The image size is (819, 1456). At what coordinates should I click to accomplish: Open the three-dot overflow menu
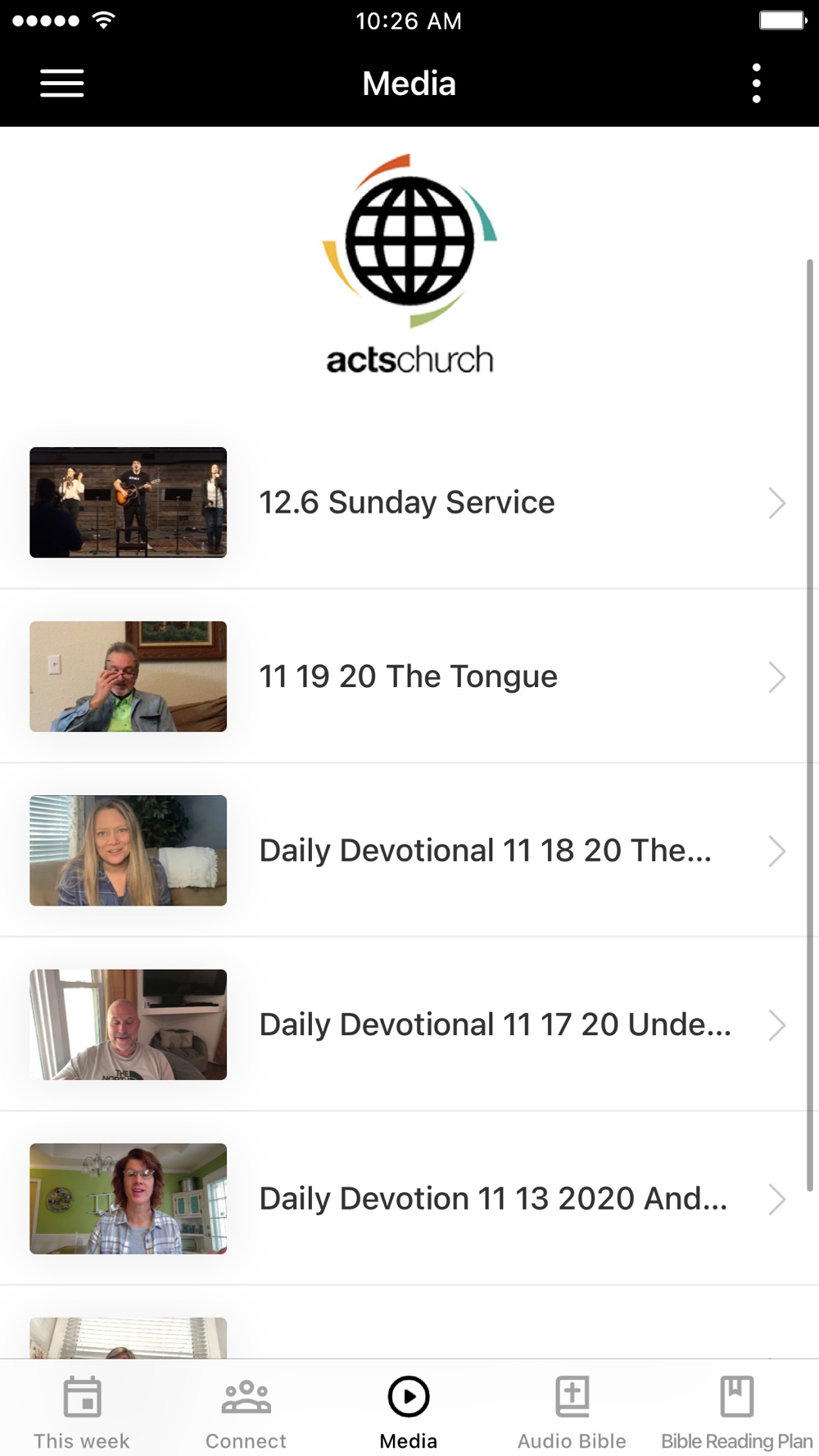[x=756, y=84]
